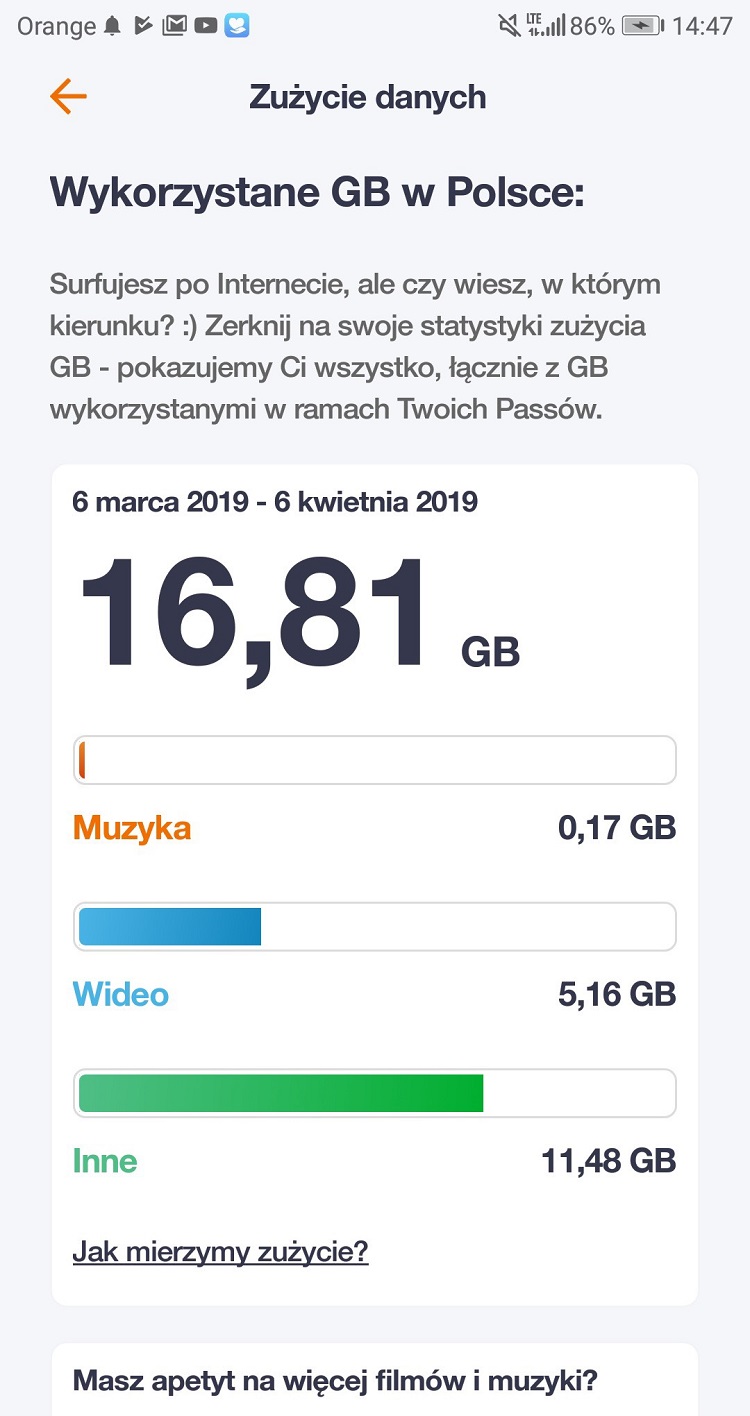The height and width of the screenshot is (1416, 750).
Task: Expand the date range 6 marca - 6 kwietnia
Action: [x=275, y=503]
